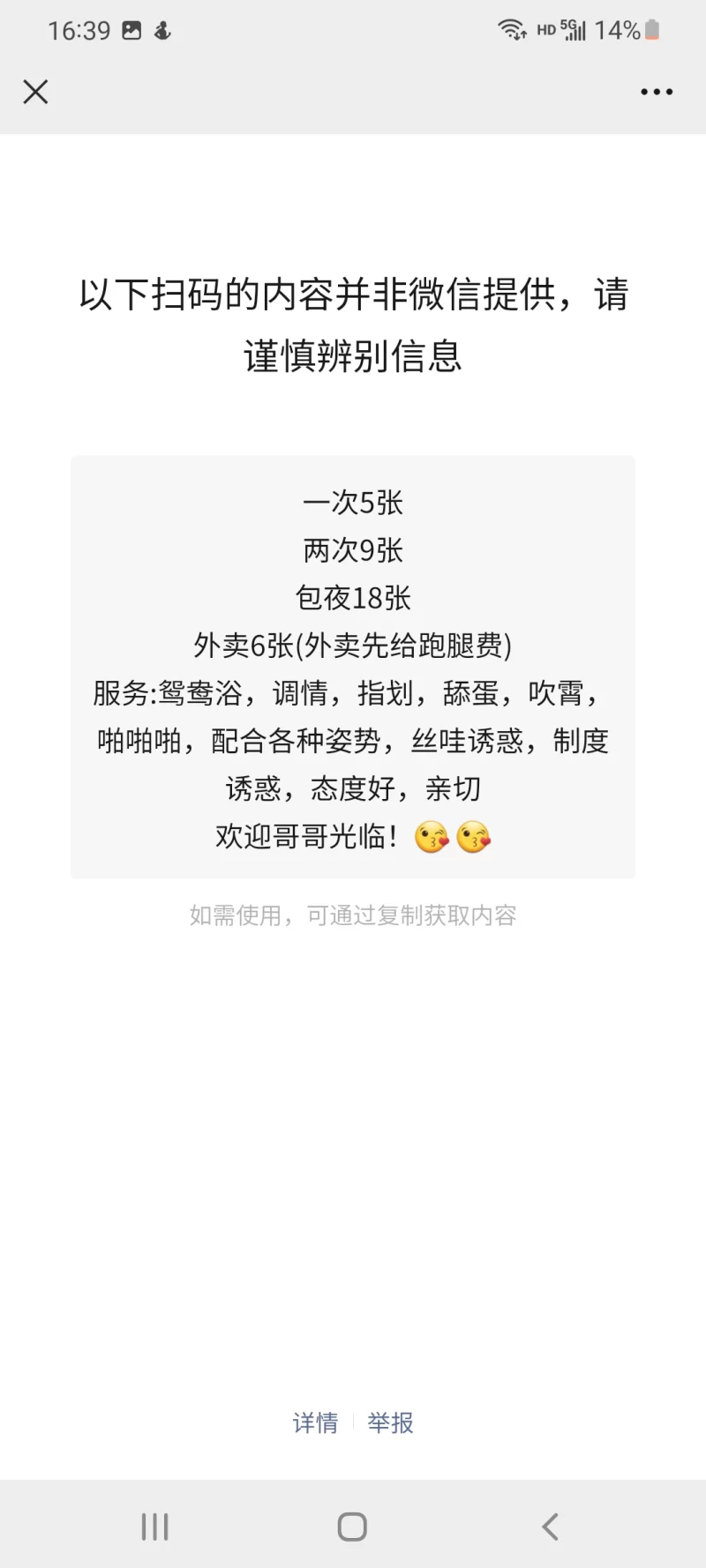Close the scan result page

point(35,92)
